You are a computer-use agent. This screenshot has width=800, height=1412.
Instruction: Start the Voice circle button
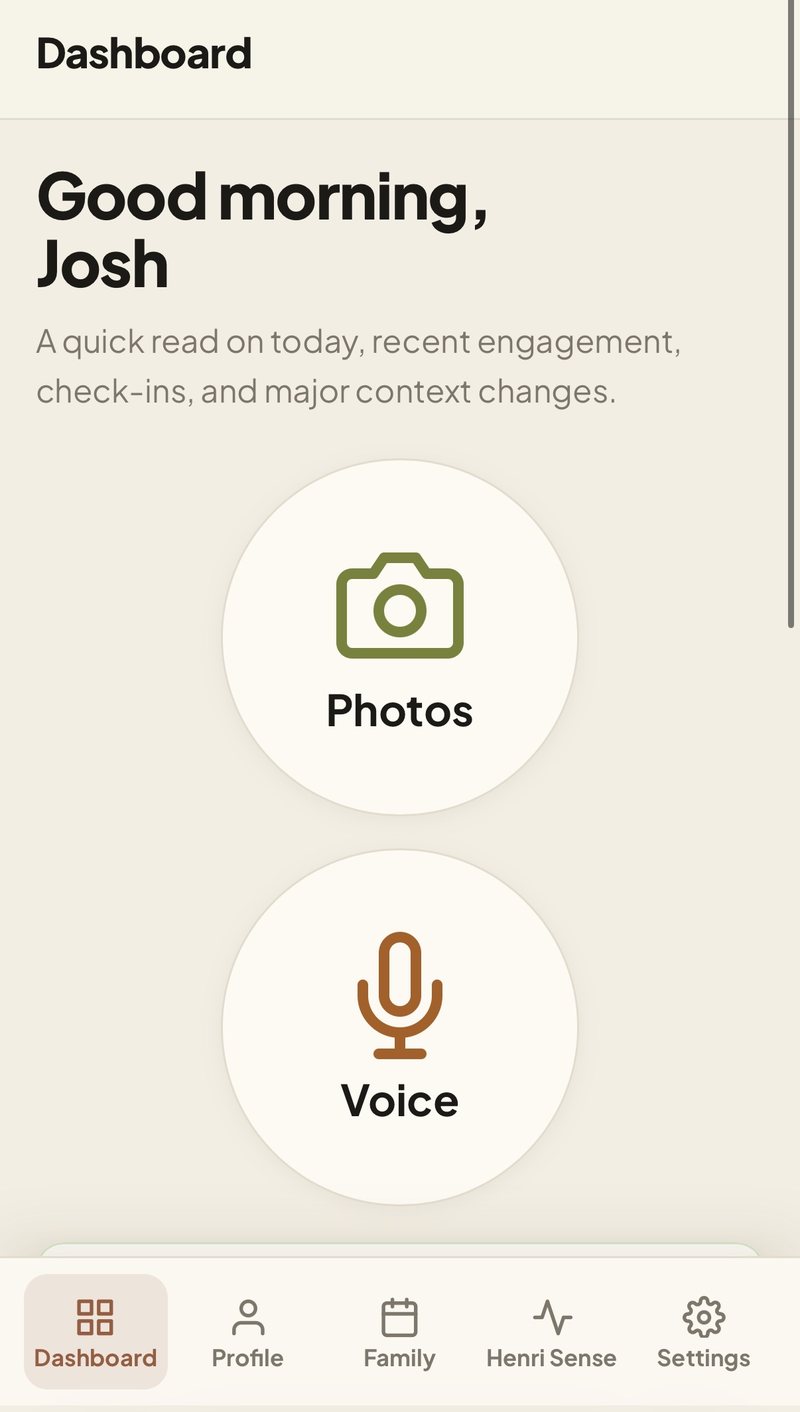[400, 1027]
